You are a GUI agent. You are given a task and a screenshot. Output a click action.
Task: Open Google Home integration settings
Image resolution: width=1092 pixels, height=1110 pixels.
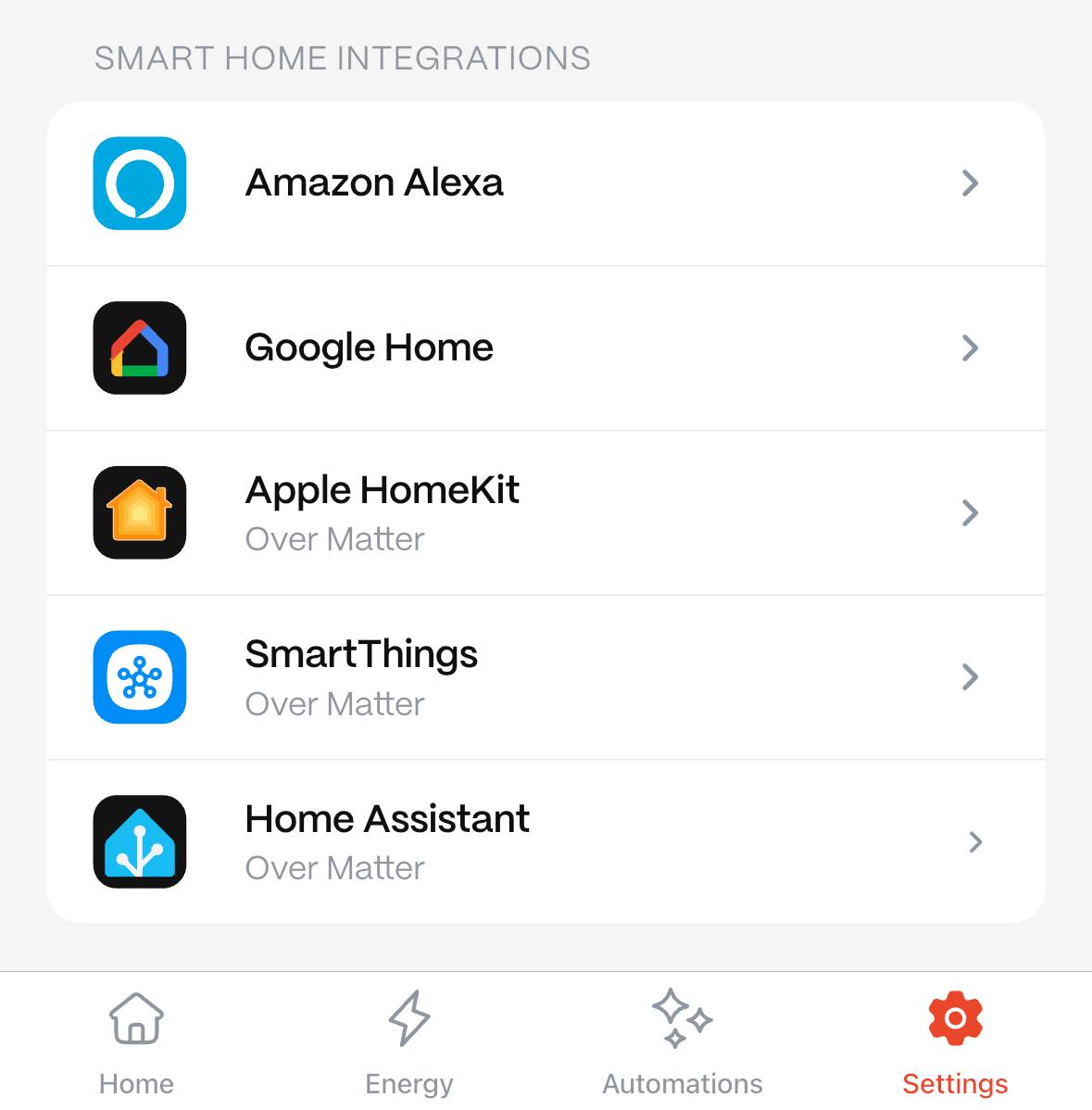pos(546,348)
